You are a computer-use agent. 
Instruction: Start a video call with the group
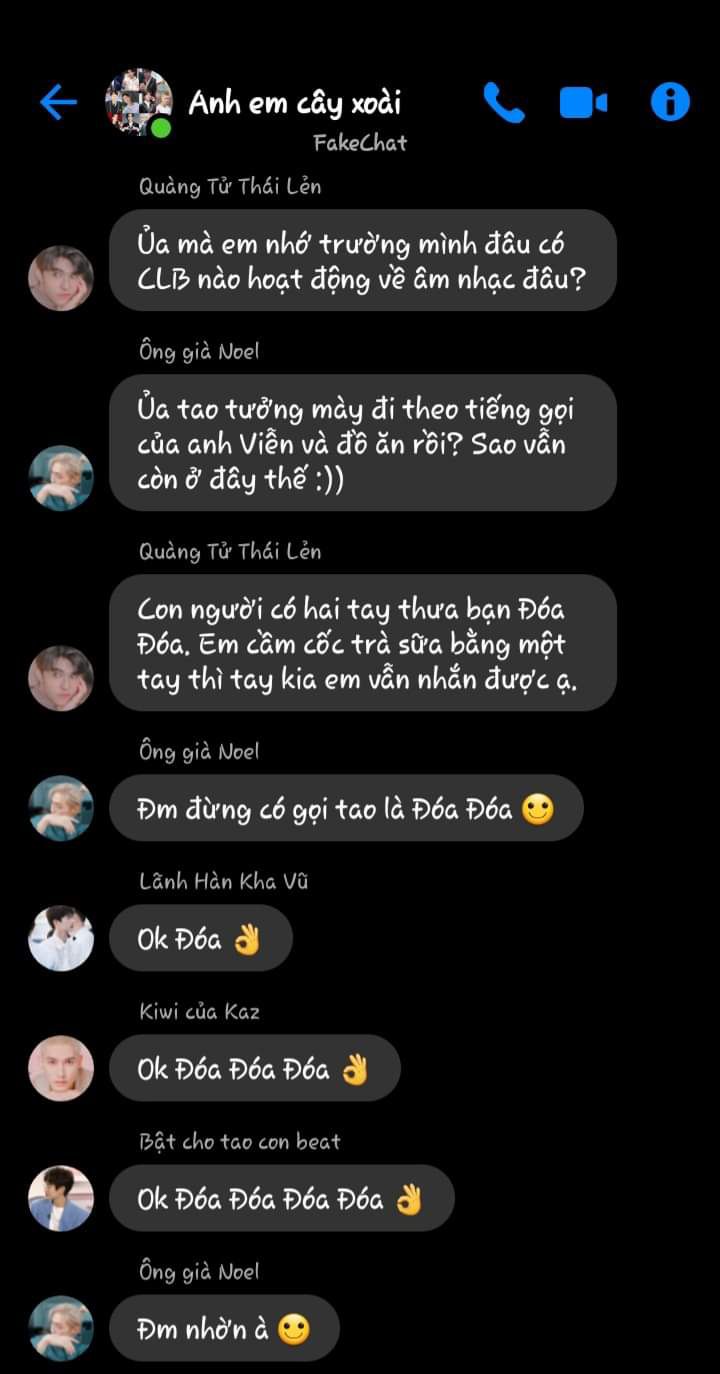click(x=583, y=102)
